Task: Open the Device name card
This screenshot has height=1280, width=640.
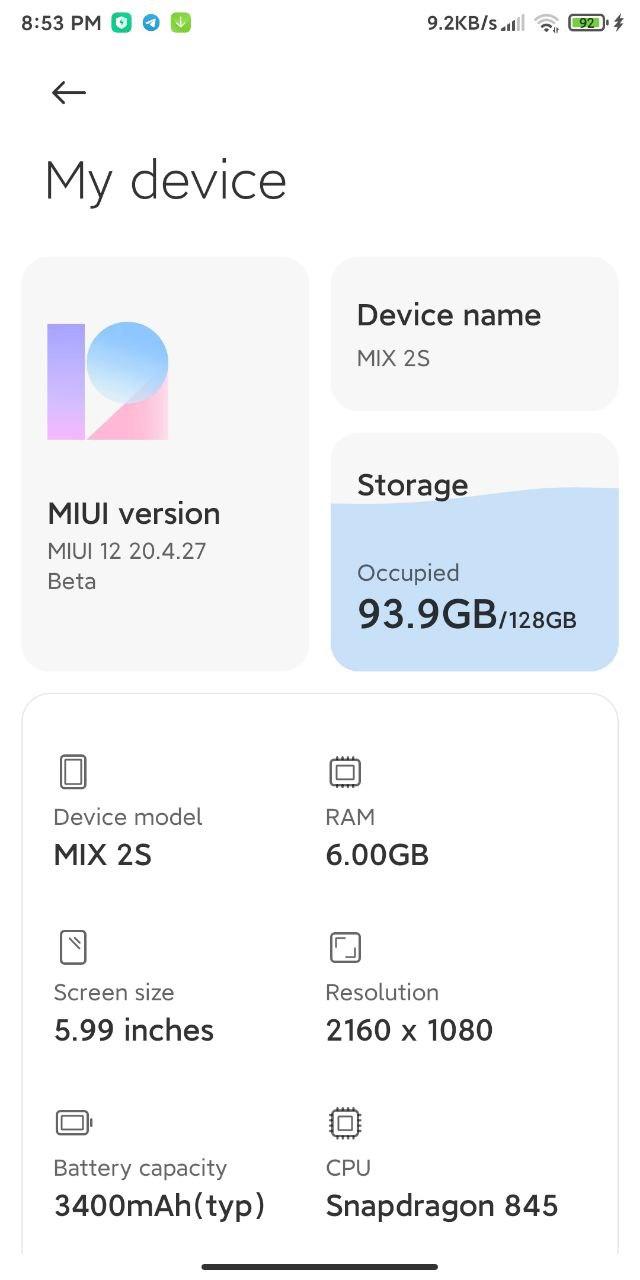Action: pyautogui.click(x=475, y=334)
